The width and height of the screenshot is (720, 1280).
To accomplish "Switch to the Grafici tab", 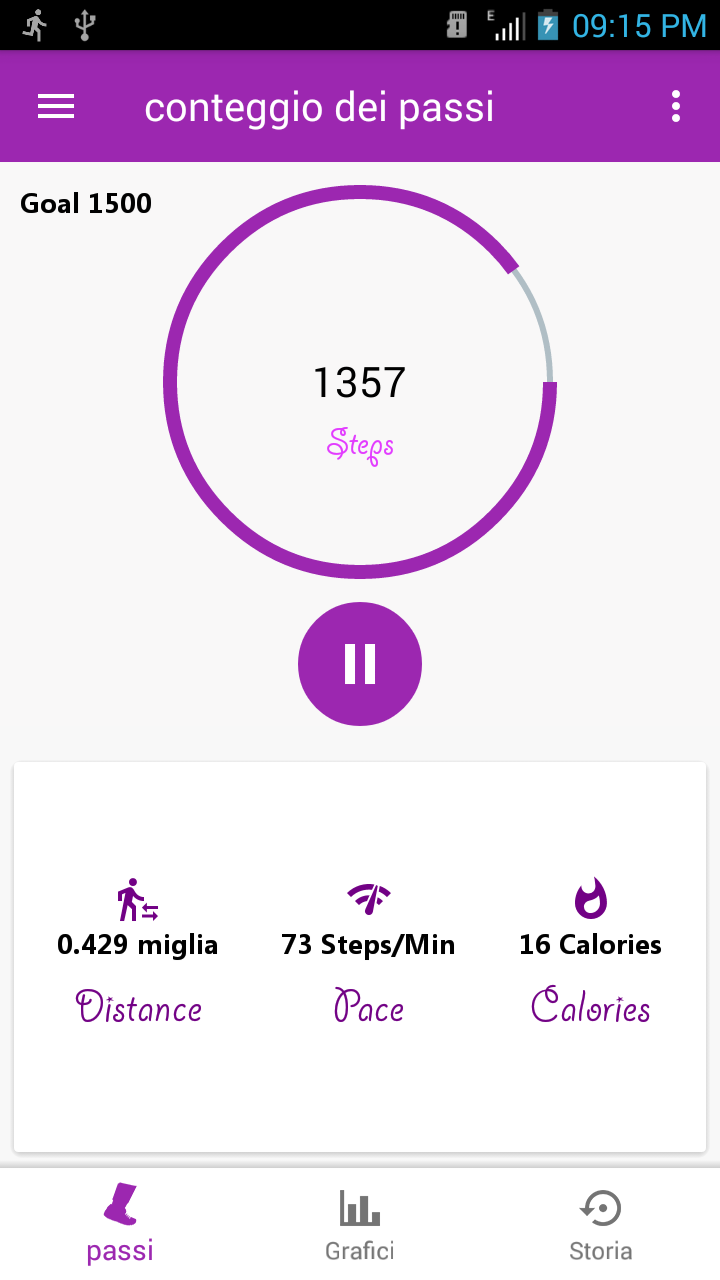I will coord(360,1225).
